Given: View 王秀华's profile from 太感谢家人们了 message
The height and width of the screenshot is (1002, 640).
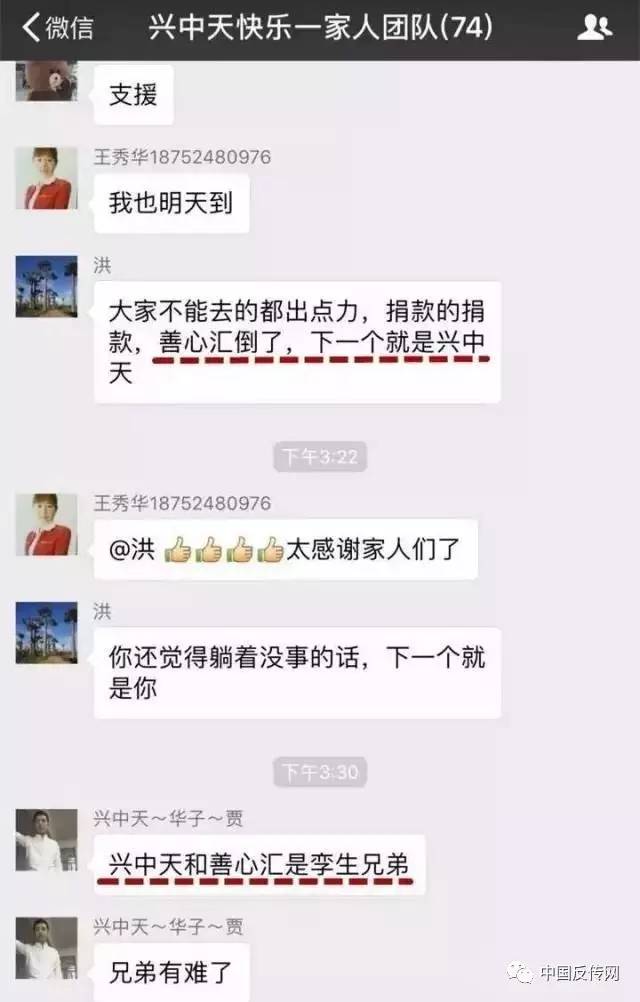Looking at the screenshot, I should (x=46, y=524).
